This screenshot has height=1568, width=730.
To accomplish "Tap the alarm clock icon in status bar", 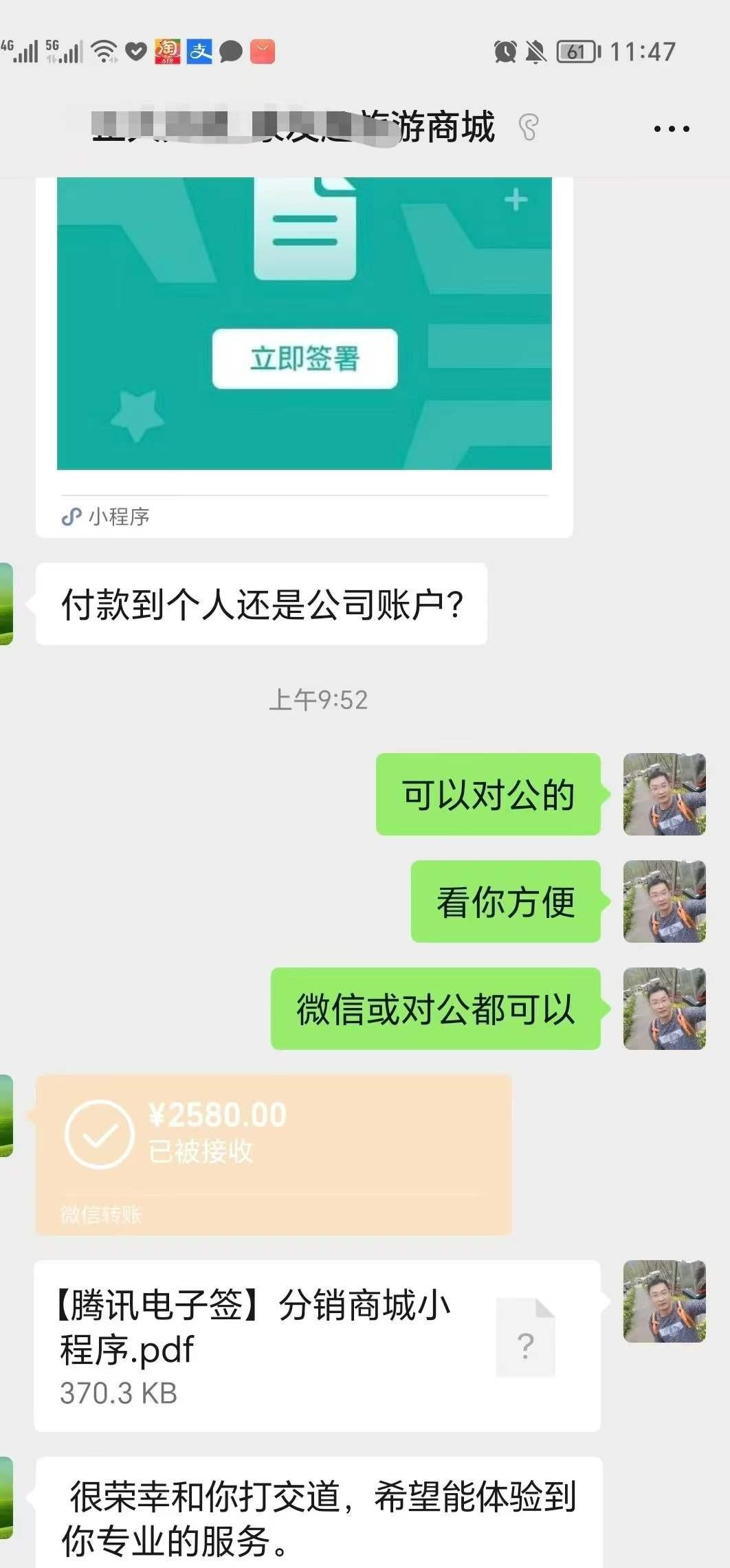I will coord(505,51).
